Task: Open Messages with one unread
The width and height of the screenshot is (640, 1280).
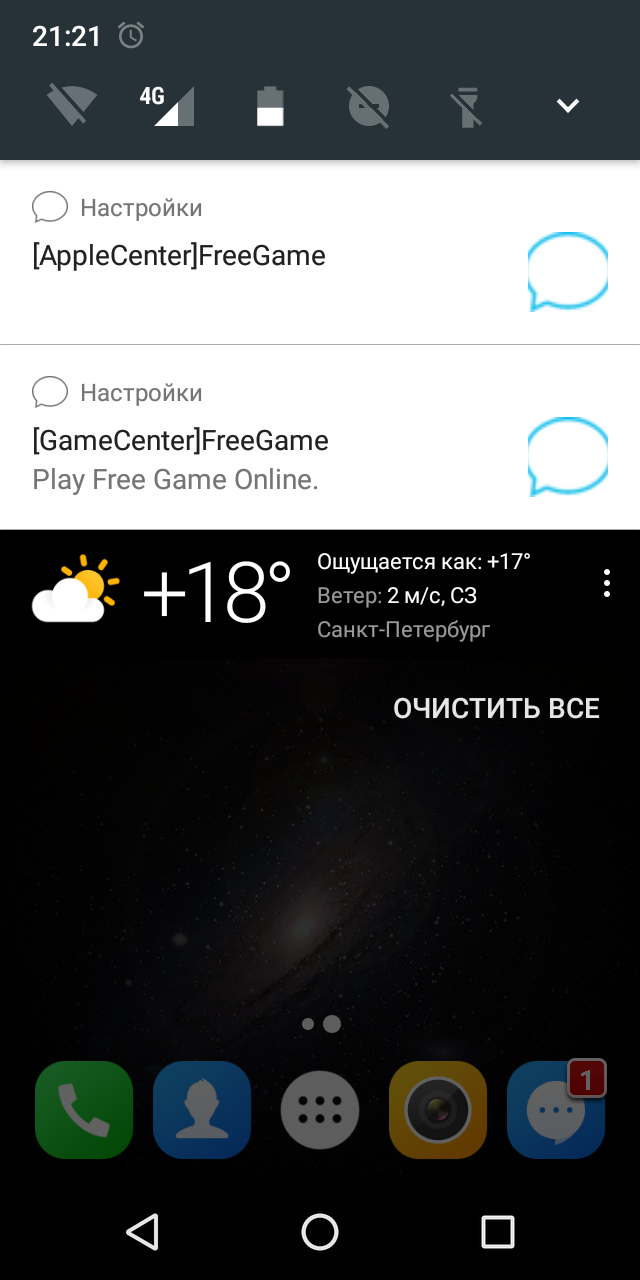Action: pos(555,1109)
